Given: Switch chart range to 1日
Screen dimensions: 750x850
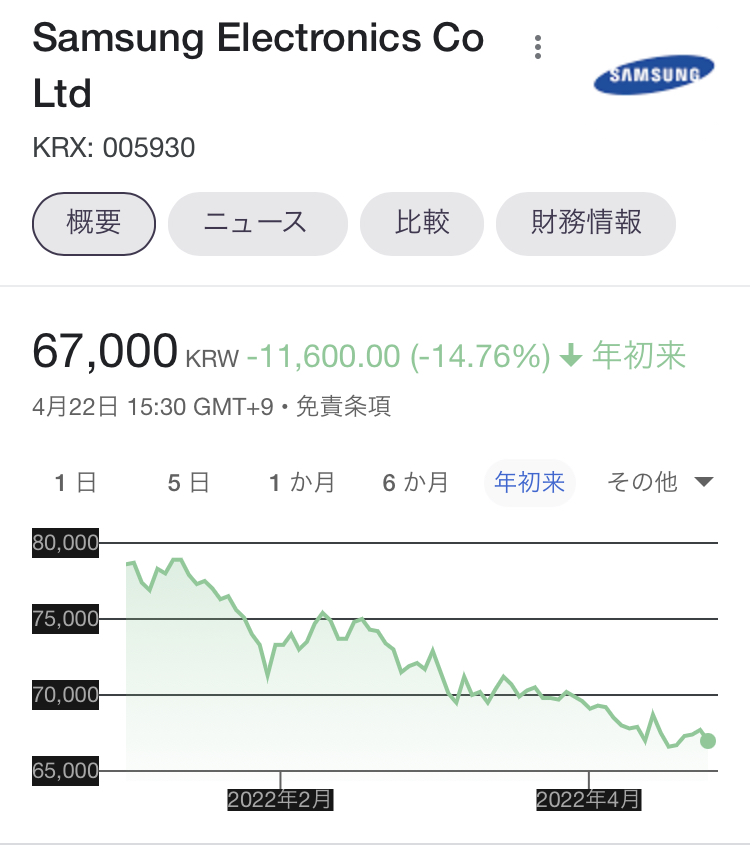Looking at the screenshot, I should tap(76, 483).
